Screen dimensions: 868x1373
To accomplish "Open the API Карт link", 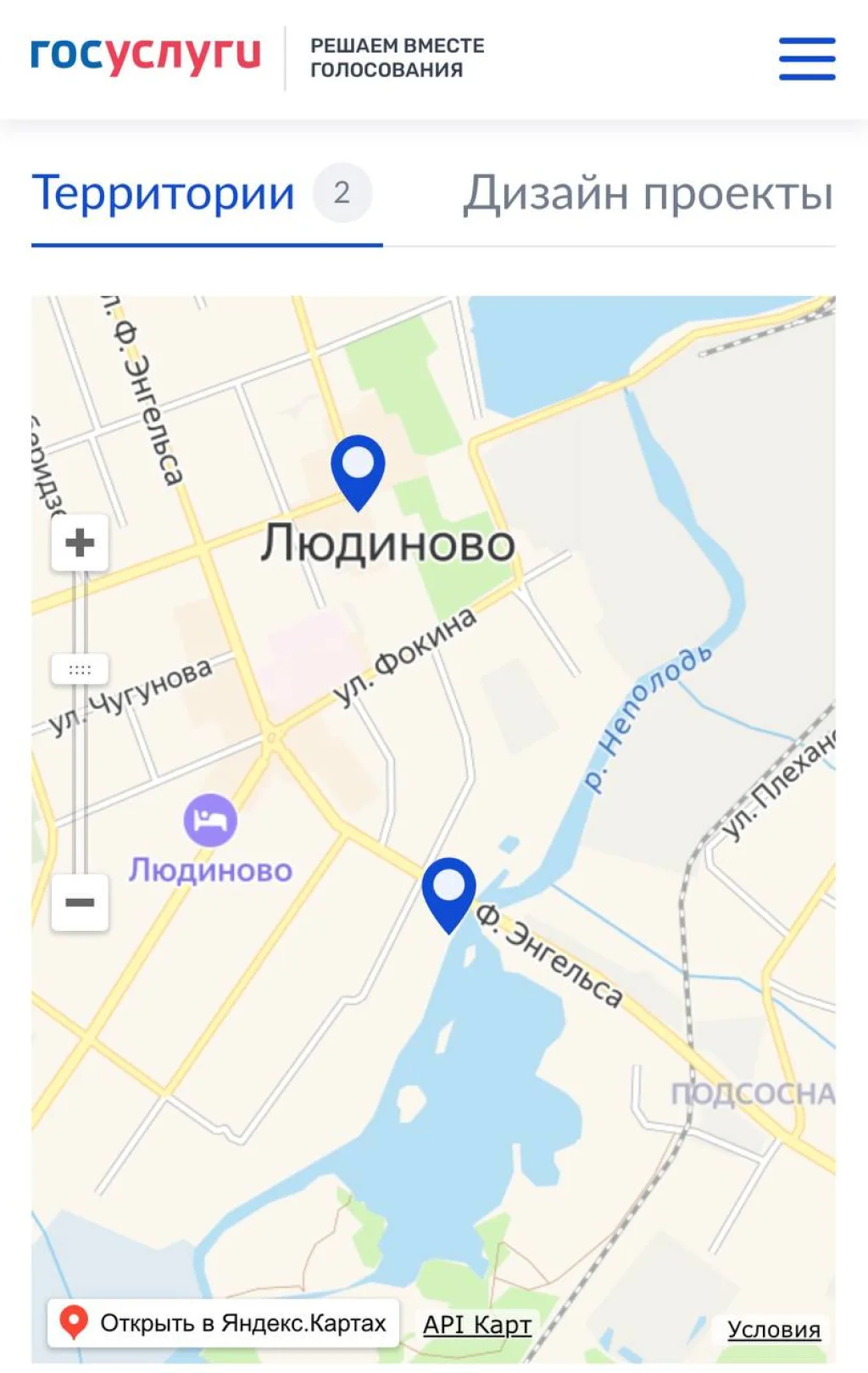I will 477,1325.
